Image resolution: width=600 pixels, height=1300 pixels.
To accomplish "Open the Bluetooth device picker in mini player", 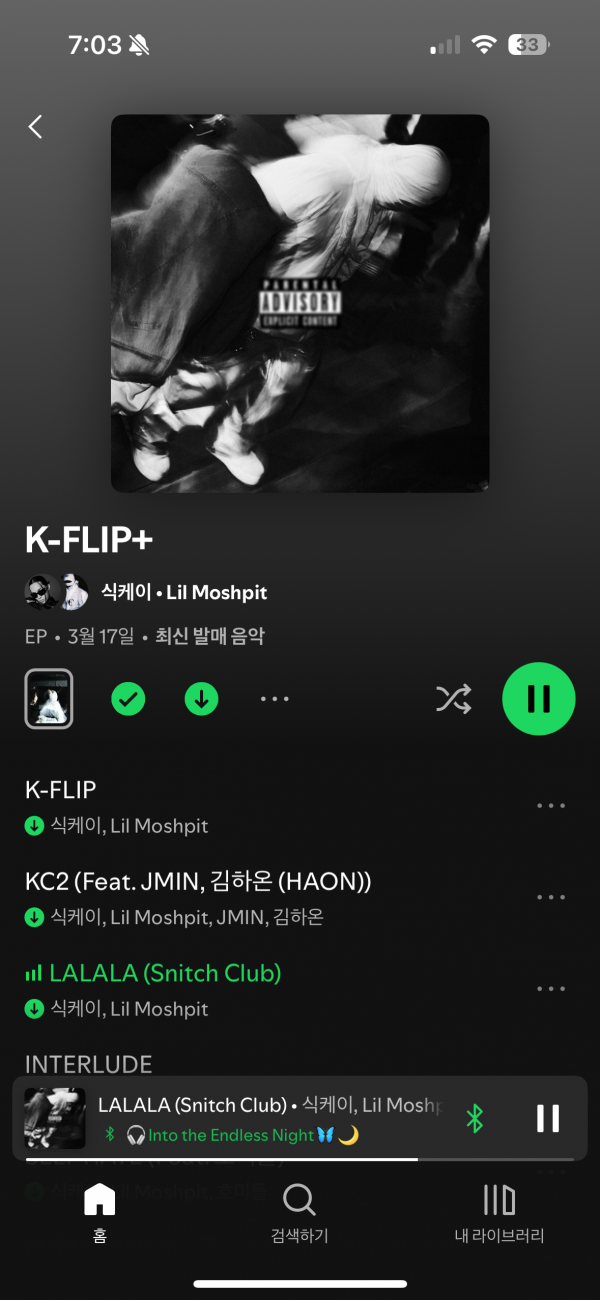I will (x=475, y=1118).
